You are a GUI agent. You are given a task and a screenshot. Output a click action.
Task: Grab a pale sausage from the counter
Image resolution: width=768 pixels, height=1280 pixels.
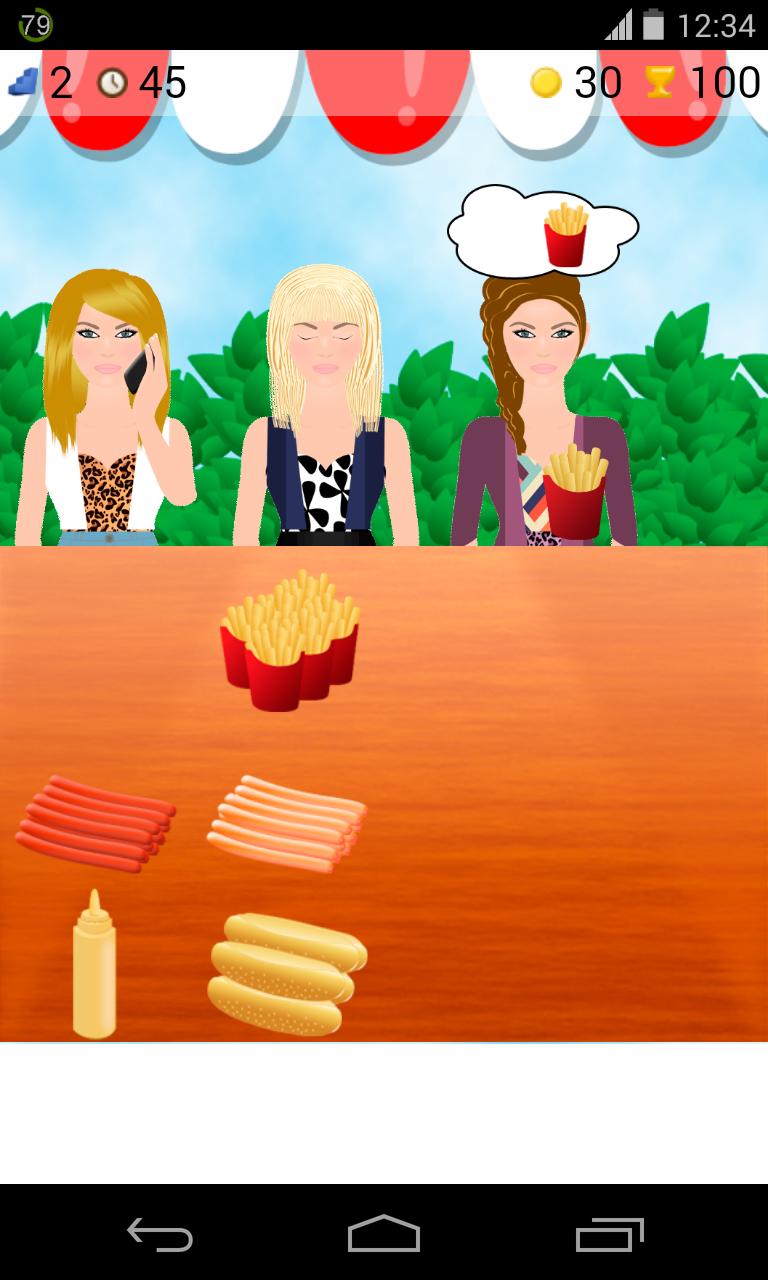click(x=287, y=823)
